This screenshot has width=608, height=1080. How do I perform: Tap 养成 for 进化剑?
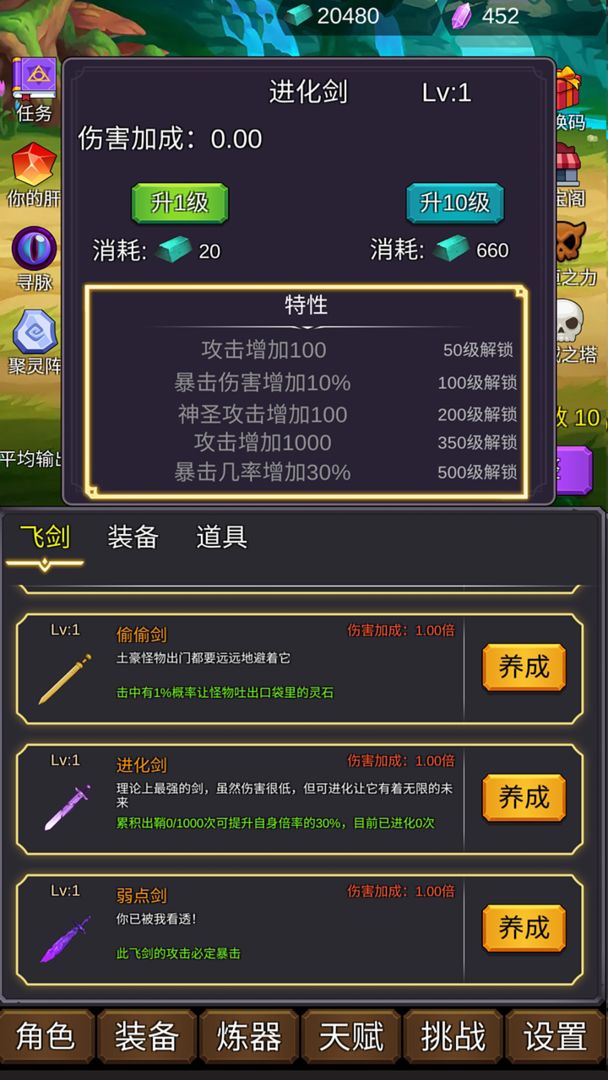pyautogui.click(x=524, y=798)
